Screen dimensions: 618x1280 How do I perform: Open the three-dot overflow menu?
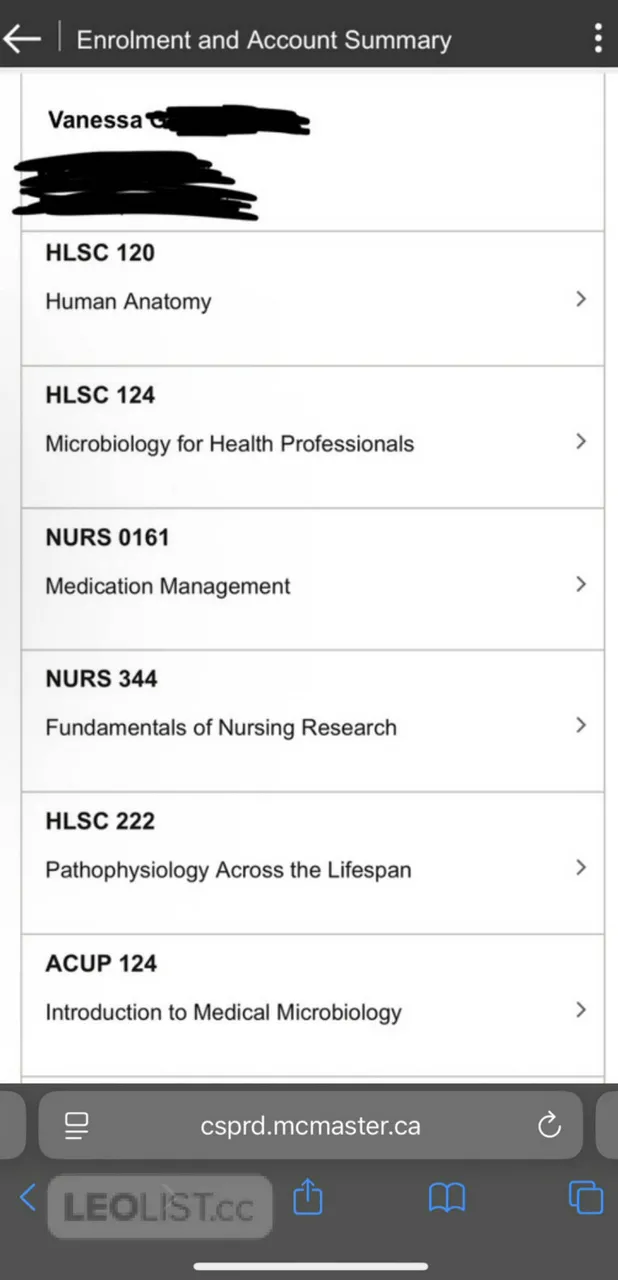click(597, 39)
